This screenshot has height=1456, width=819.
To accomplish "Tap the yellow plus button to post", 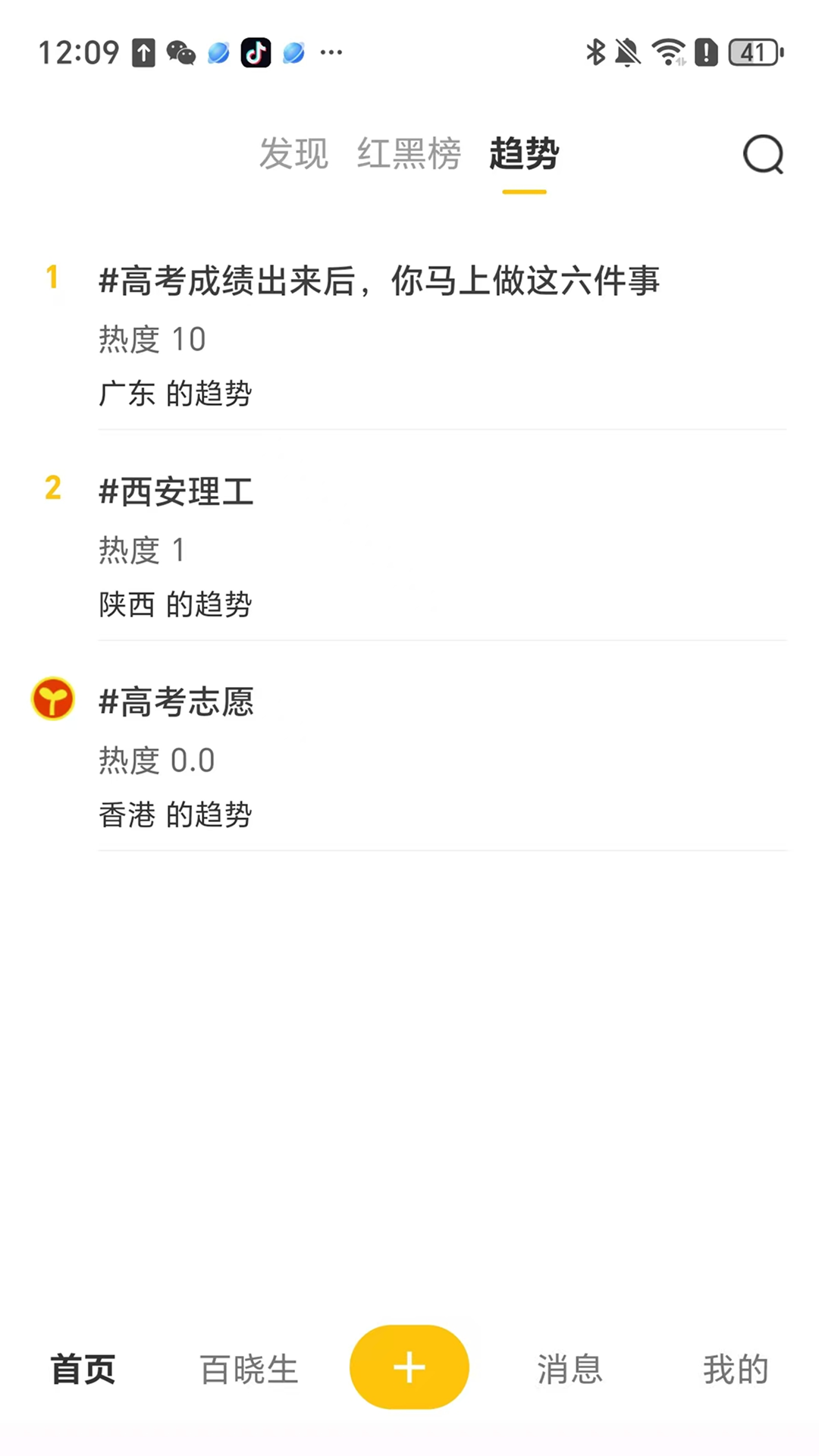I will point(409,1367).
